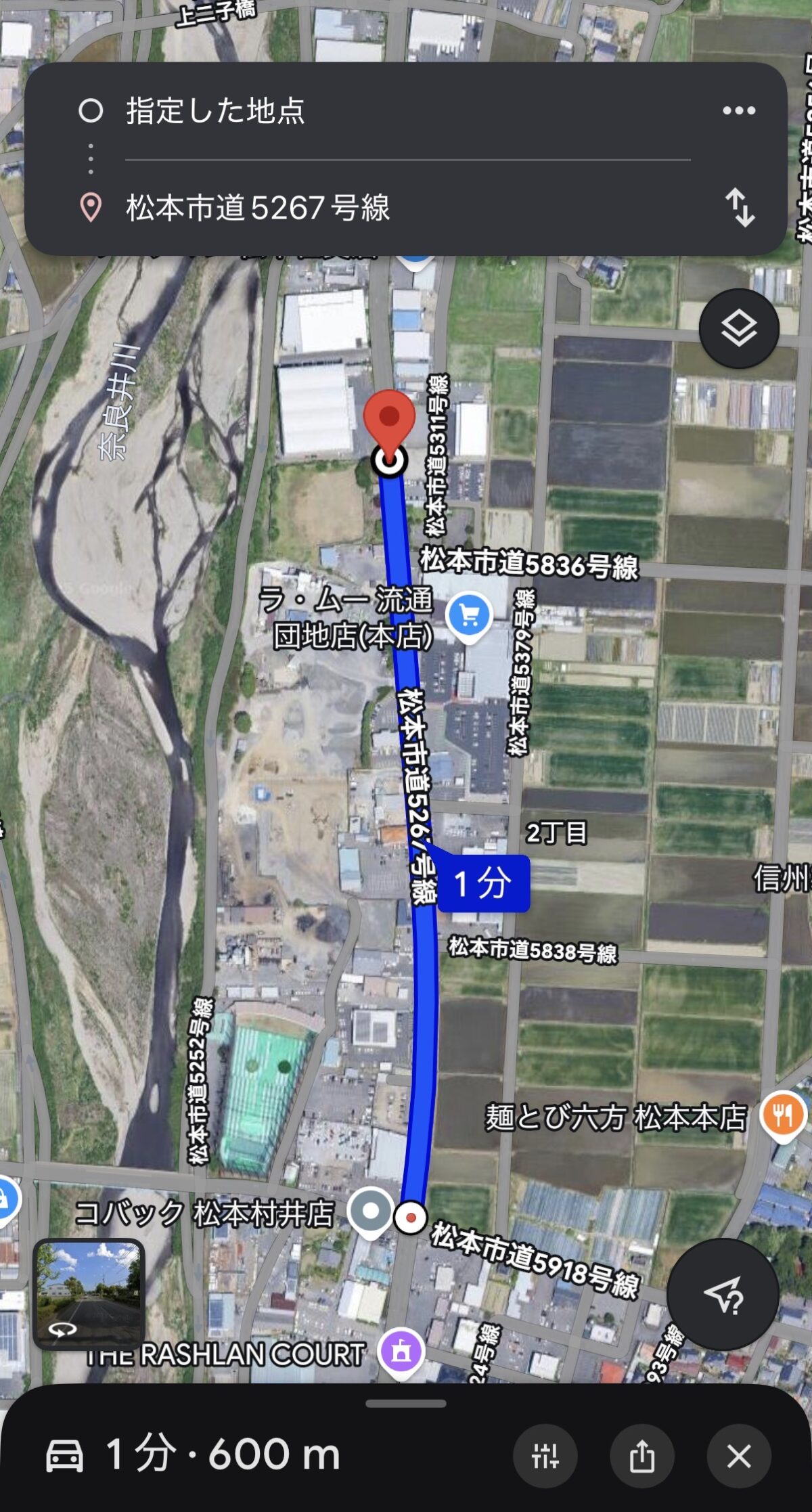
Task: Open the Street View thumbnail
Action: coord(89,1293)
